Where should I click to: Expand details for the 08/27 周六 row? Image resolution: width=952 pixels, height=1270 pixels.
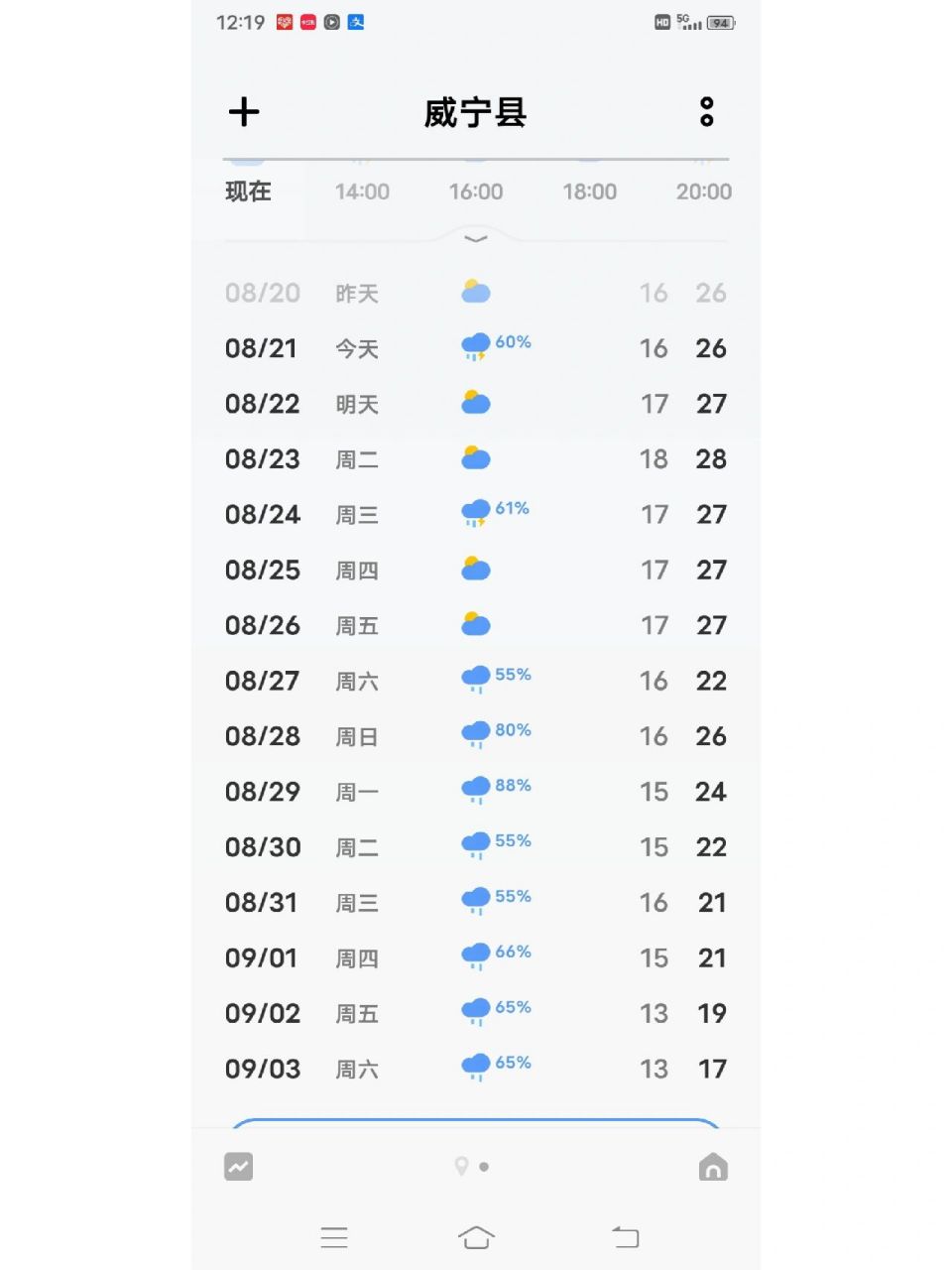pyautogui.click(x=475, y=681)
